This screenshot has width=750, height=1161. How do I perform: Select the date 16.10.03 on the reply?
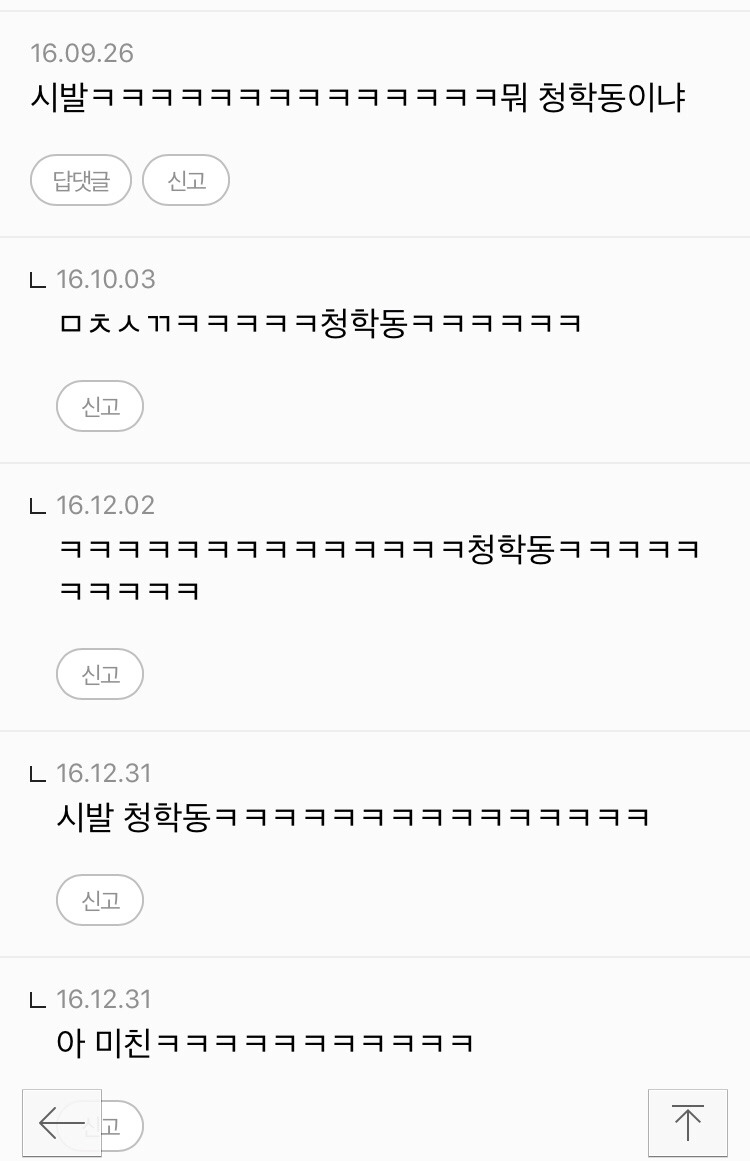(x=105, y=280)
